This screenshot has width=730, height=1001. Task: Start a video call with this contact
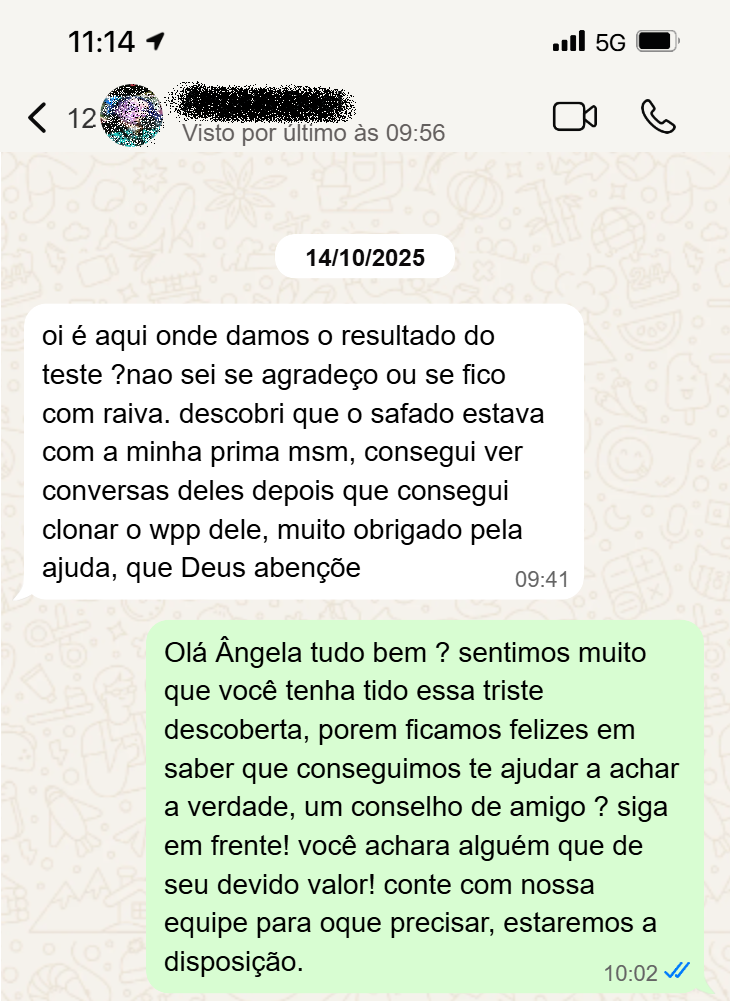pos(575,117)
